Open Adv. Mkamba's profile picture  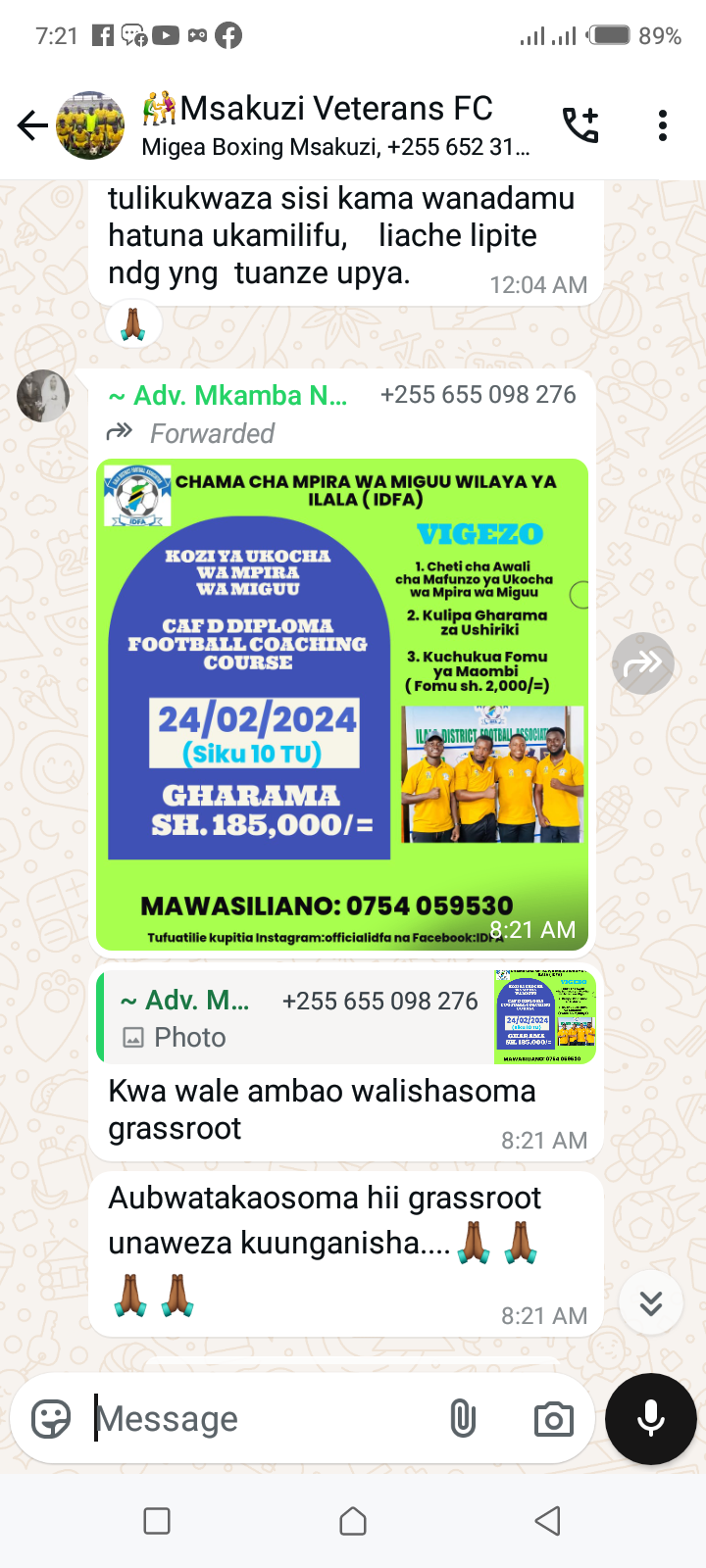[43, 396]
